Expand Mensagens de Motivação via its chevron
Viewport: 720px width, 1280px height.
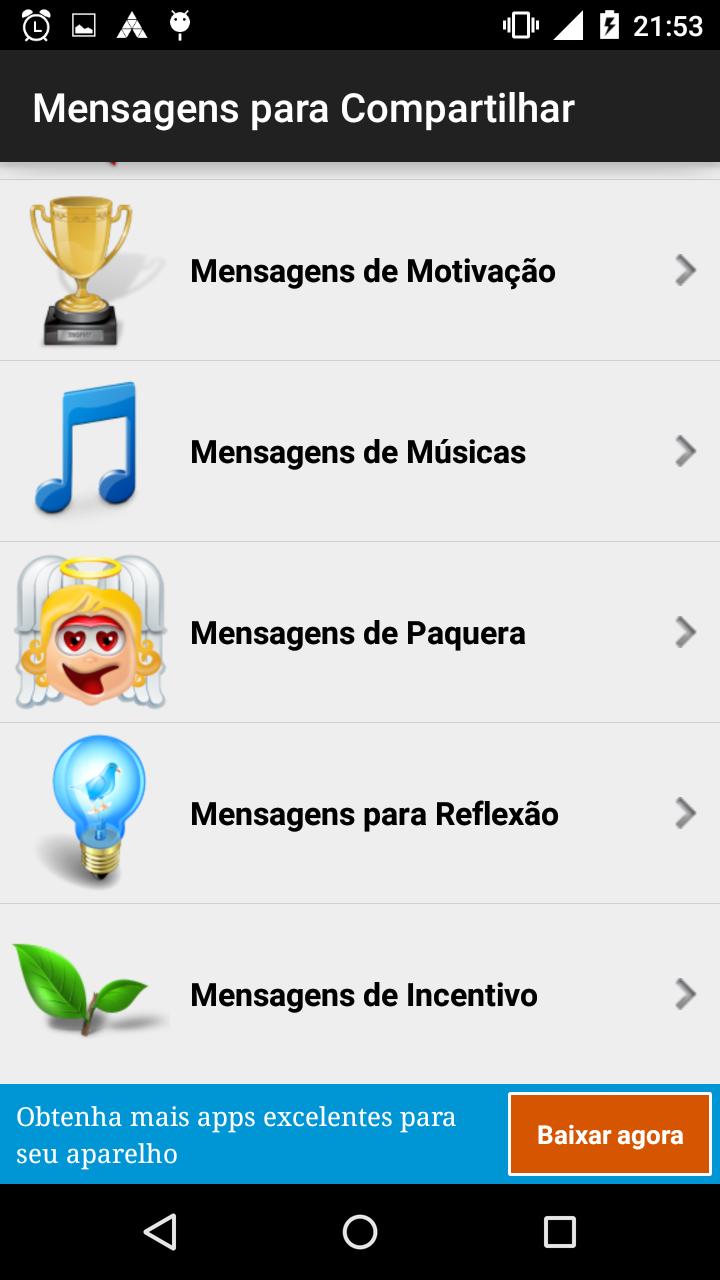(684, 270)
